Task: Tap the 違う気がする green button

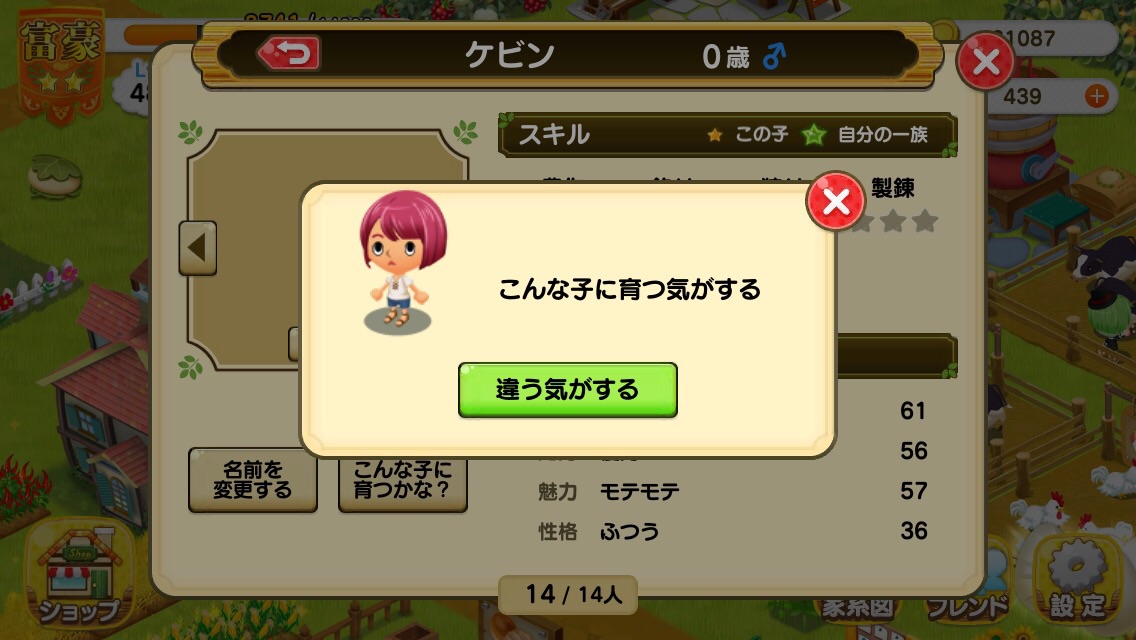Action: click(x=567, y=390)
